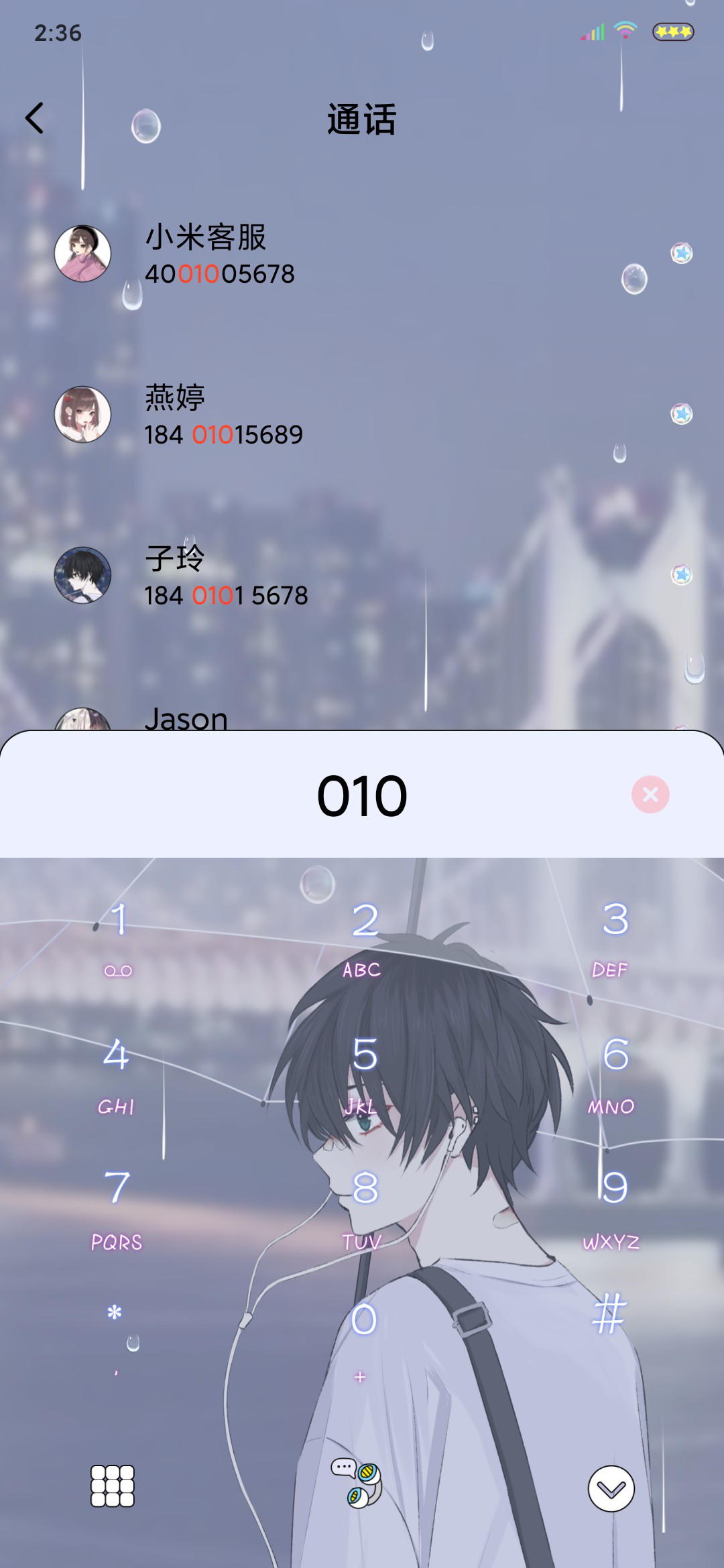Tap the star icon beside 小米客服

click(x=682, y=253)
